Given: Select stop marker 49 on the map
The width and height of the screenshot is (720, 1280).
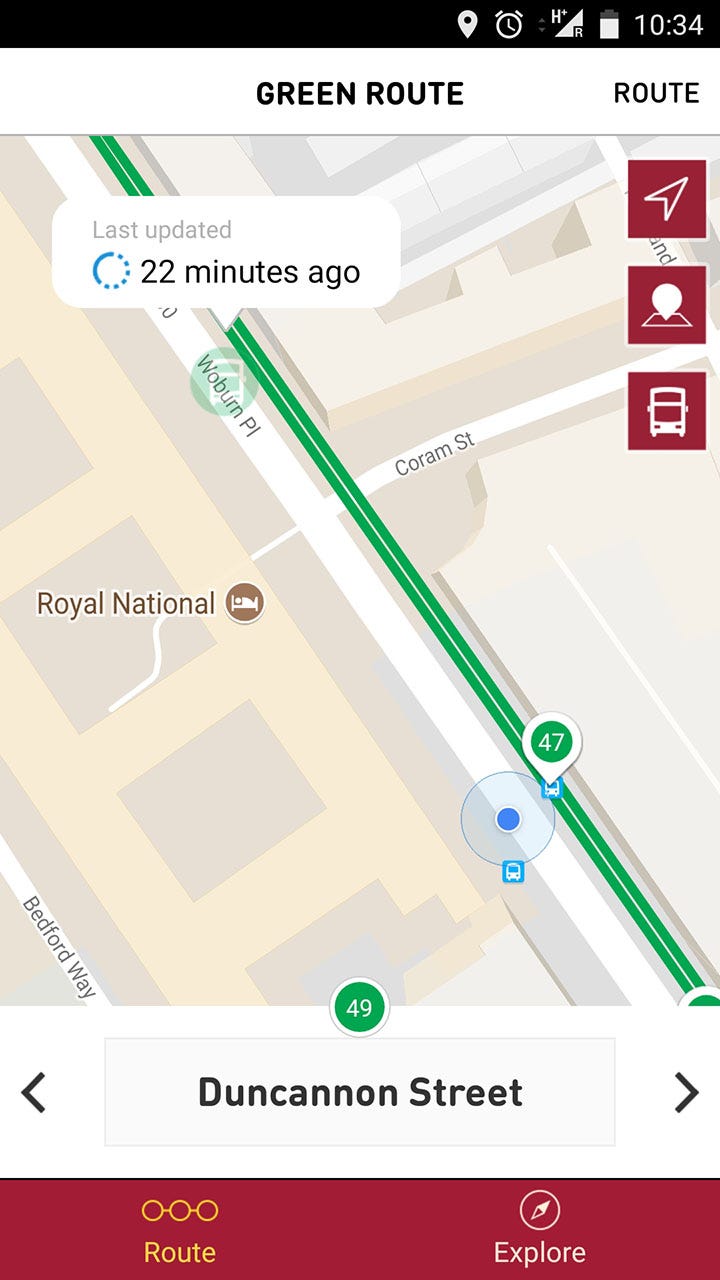Looking at the screenshot, I should tap(359, 1007).
